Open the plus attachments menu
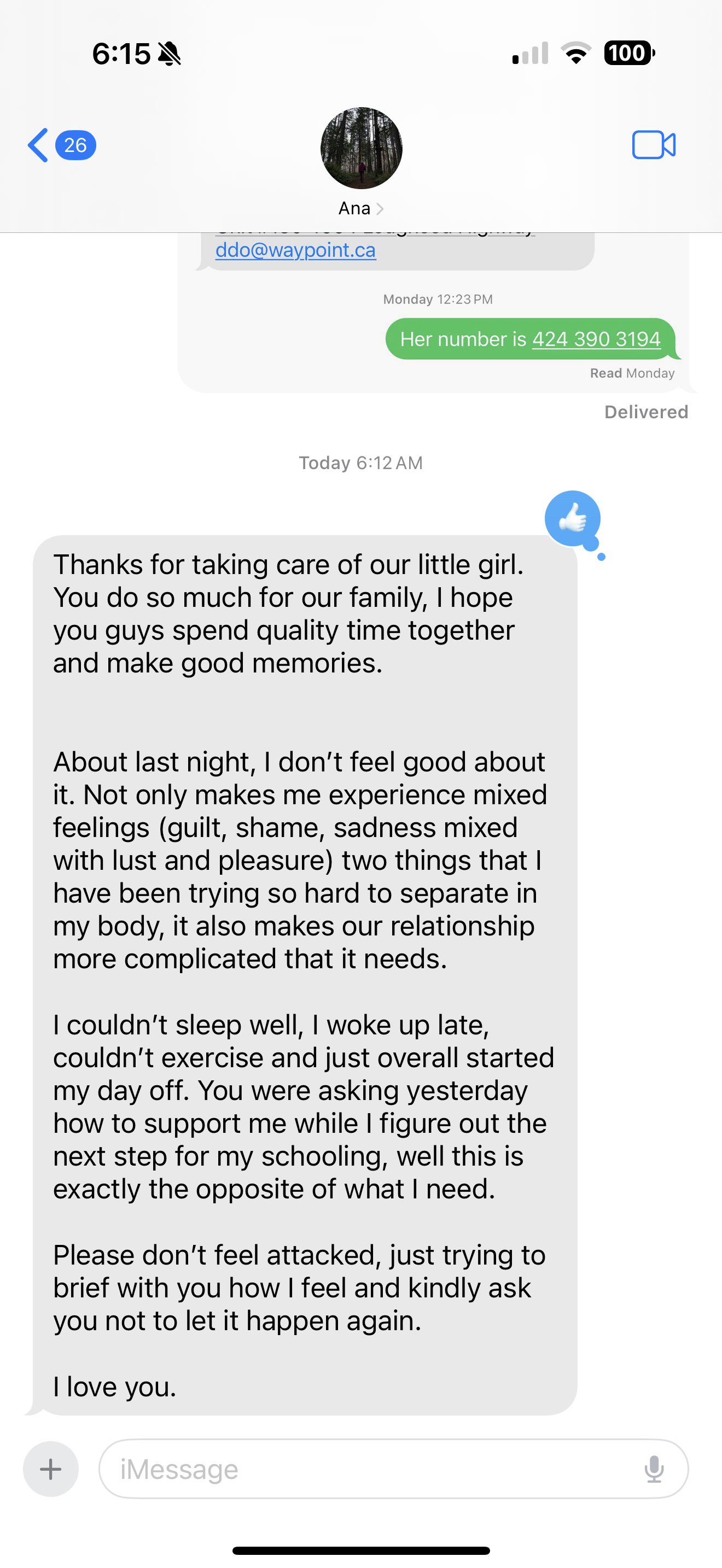Viewport: 722px width, 1568px height. pos(51,1469)
